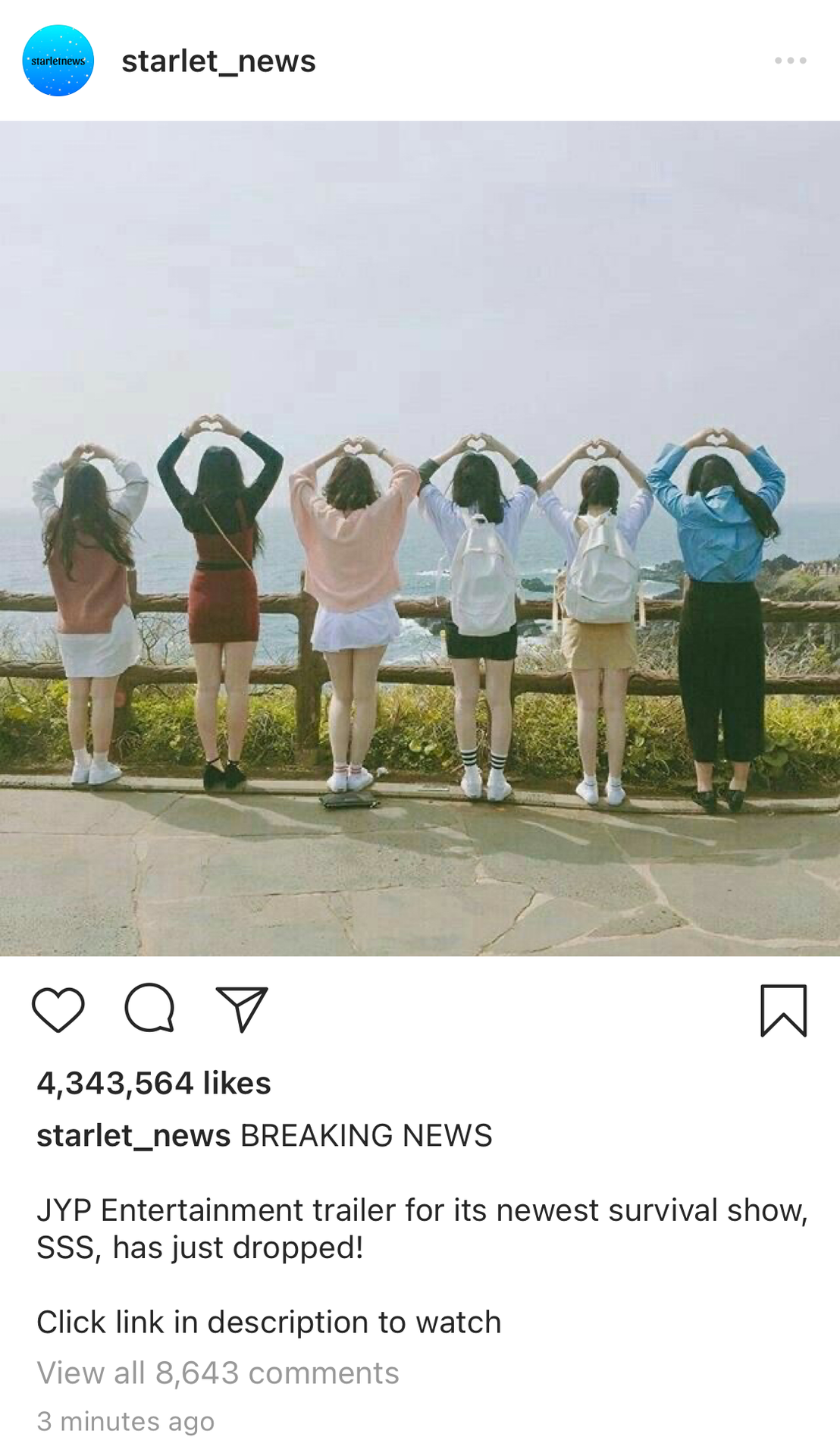View all 8,643 comments
840x1456 pixels.
[x=218, y=1373]
